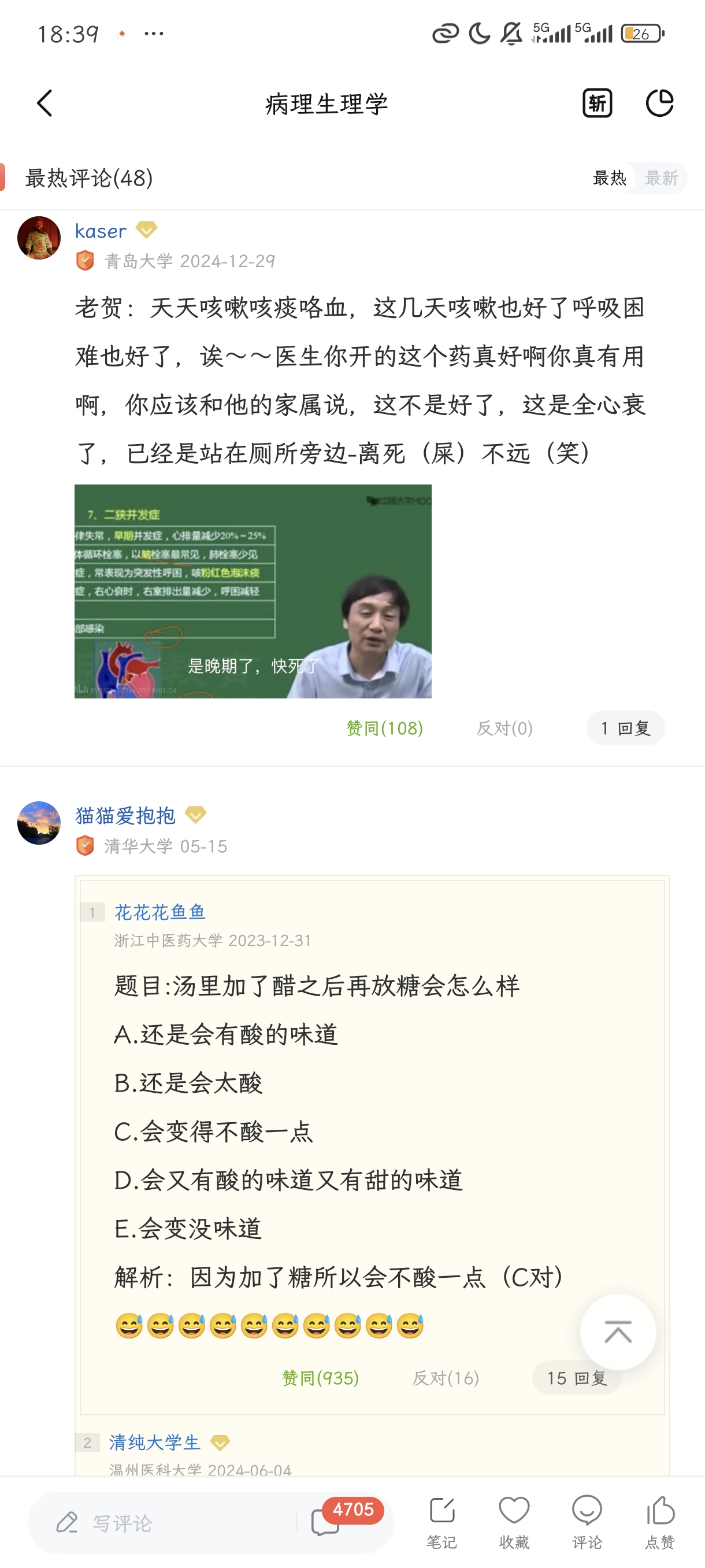The image size is (705, 1568).
Task: Open comment bubble with 4705 badge
Action: click(326, 1522)
